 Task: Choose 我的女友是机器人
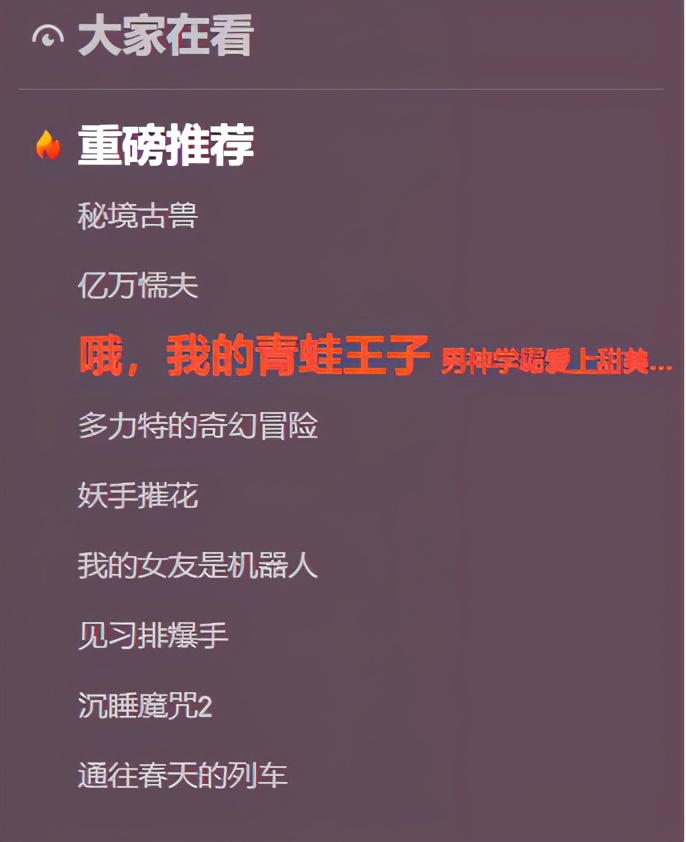pos(198,566)
